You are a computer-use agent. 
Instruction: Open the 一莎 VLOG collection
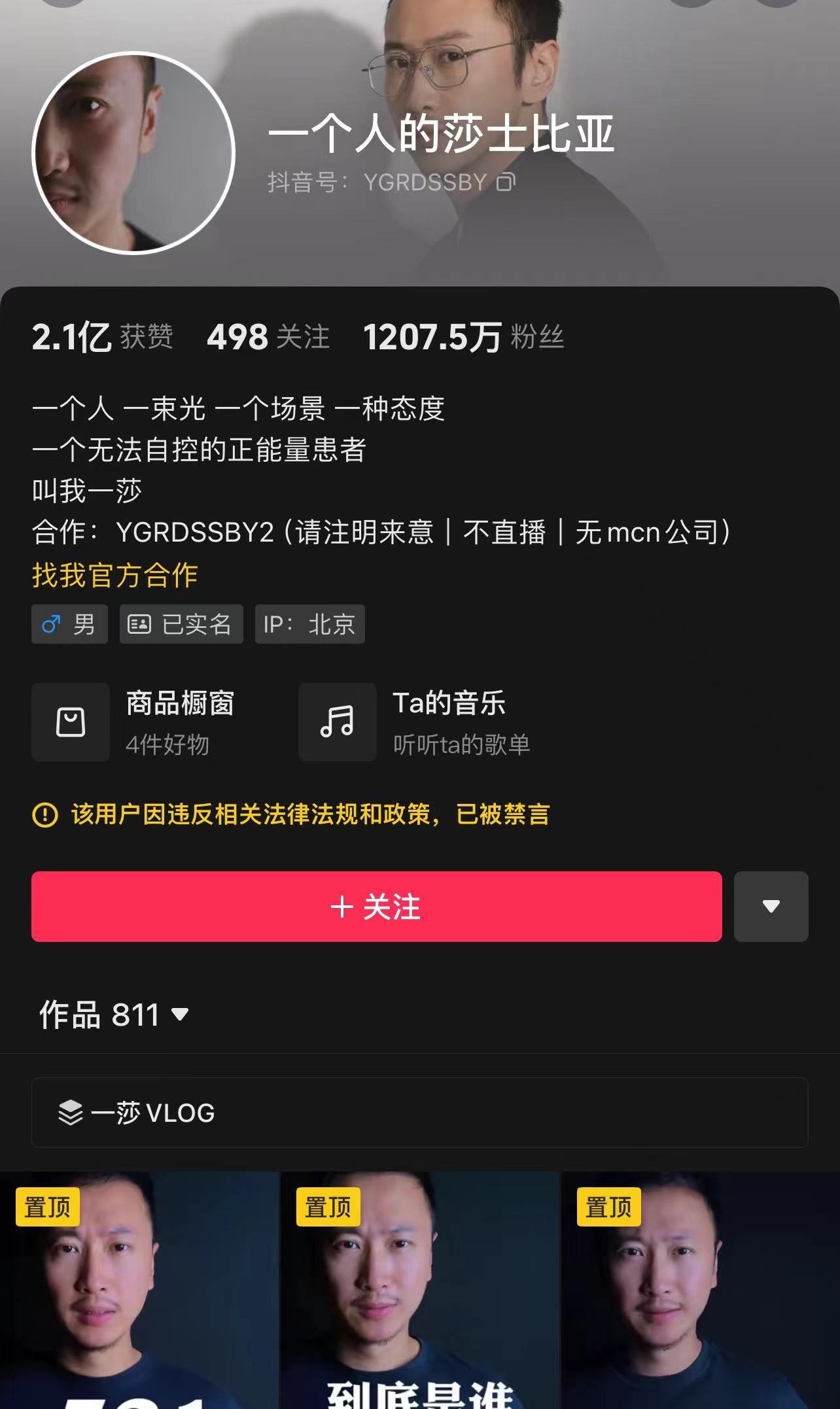419,1112
